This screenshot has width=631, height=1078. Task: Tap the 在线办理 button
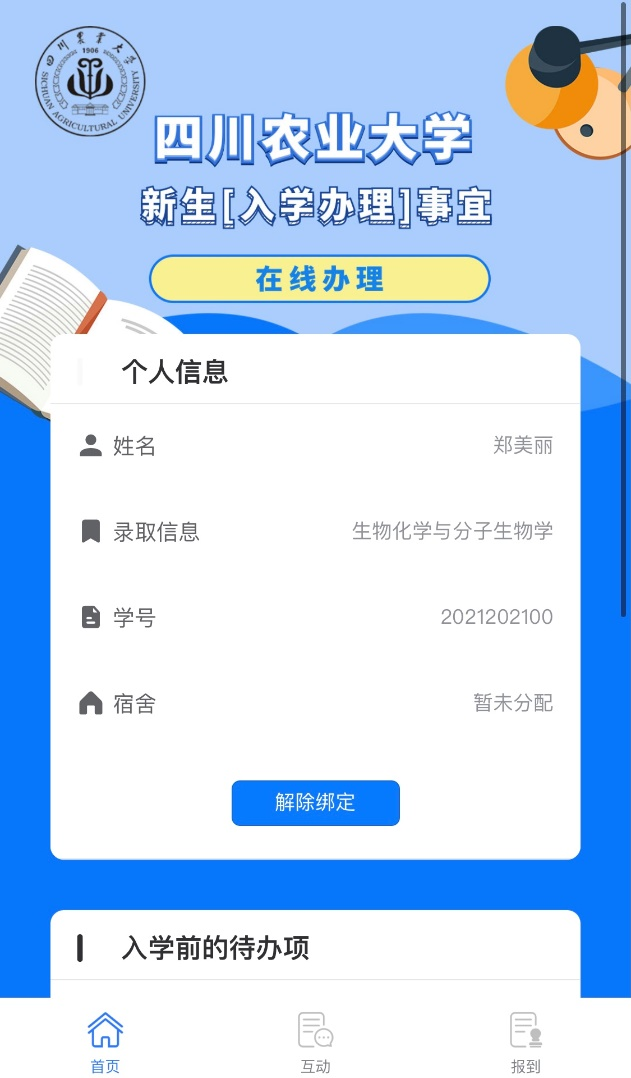click(319, 279)
